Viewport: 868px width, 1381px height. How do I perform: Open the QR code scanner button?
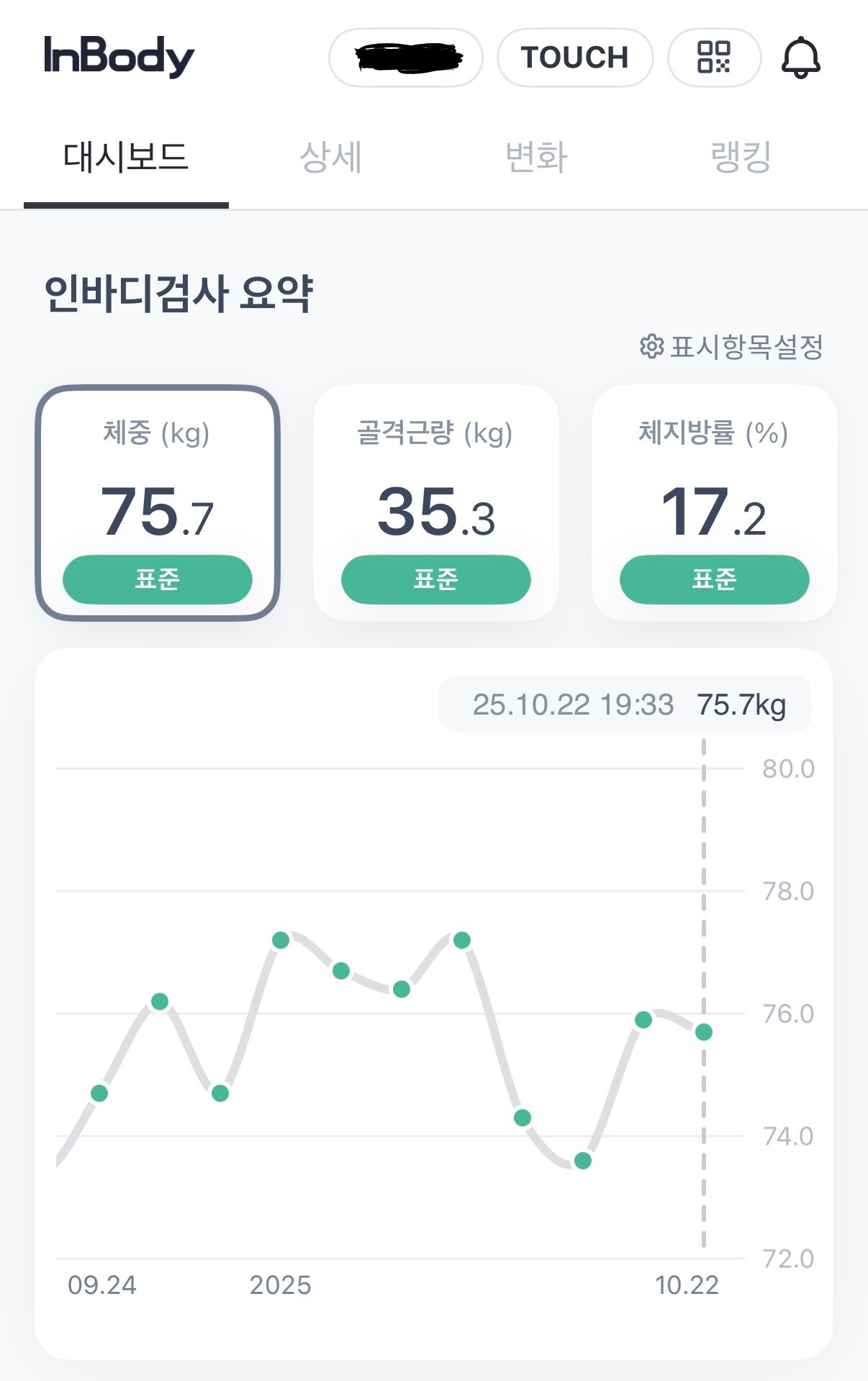(714, 58)
